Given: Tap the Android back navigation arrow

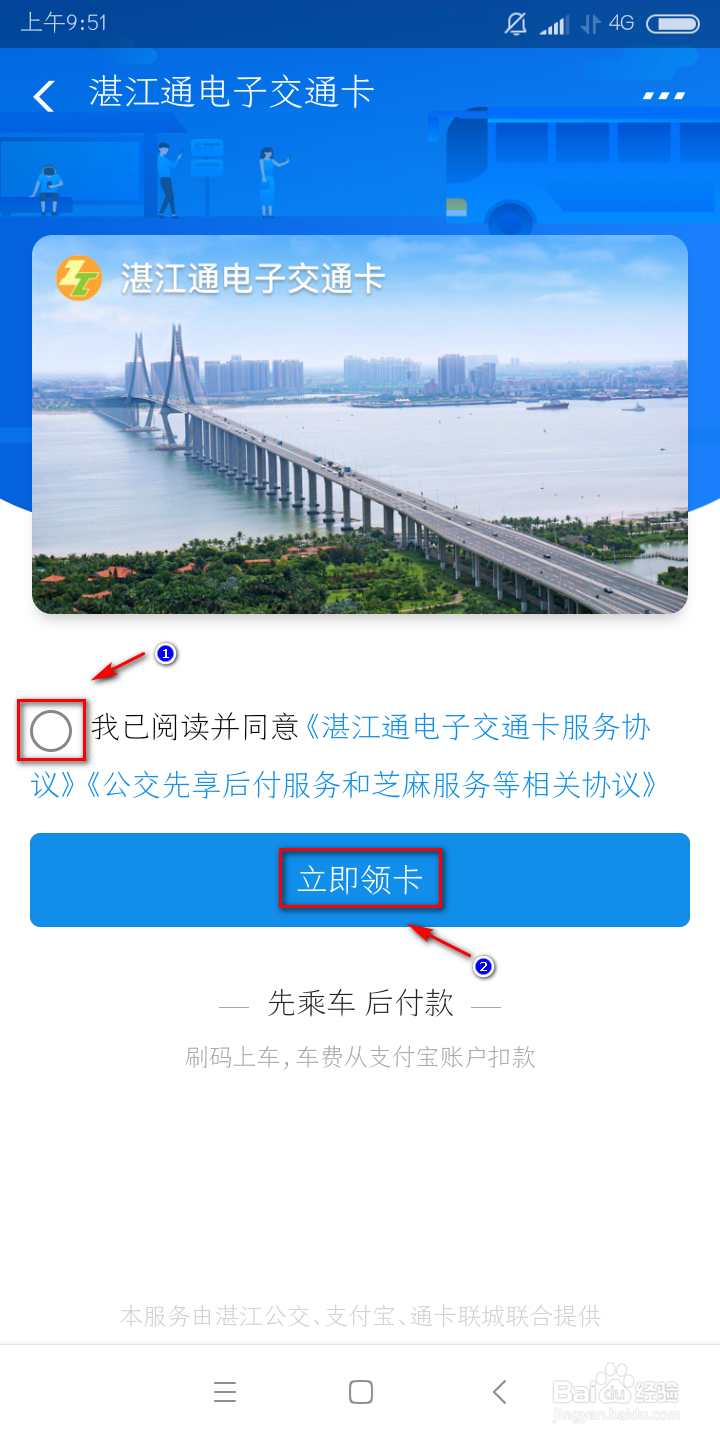Looking at the screenshot, I should click(497, 1391).
